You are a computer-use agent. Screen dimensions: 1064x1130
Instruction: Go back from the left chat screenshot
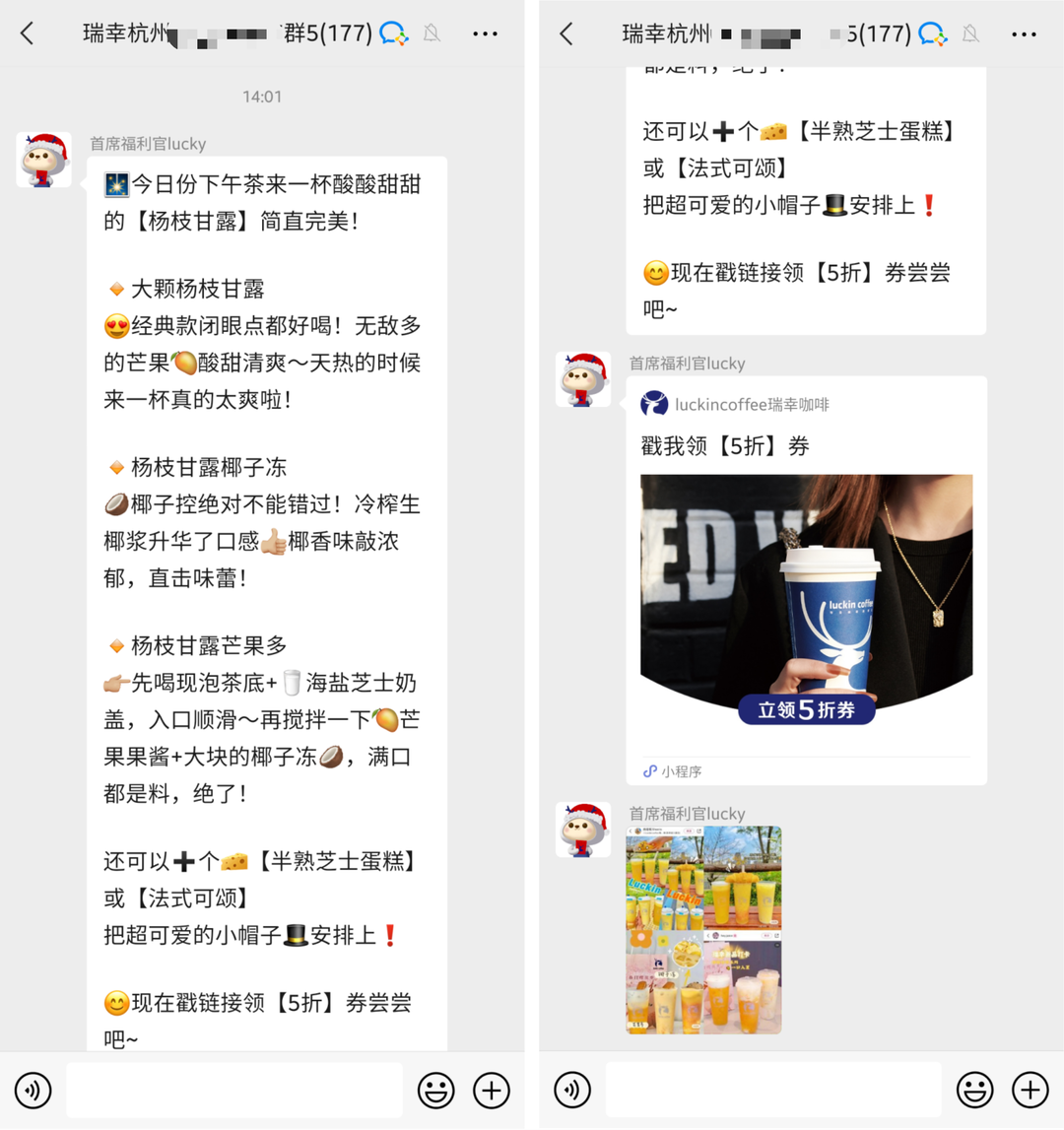point(28,33)
